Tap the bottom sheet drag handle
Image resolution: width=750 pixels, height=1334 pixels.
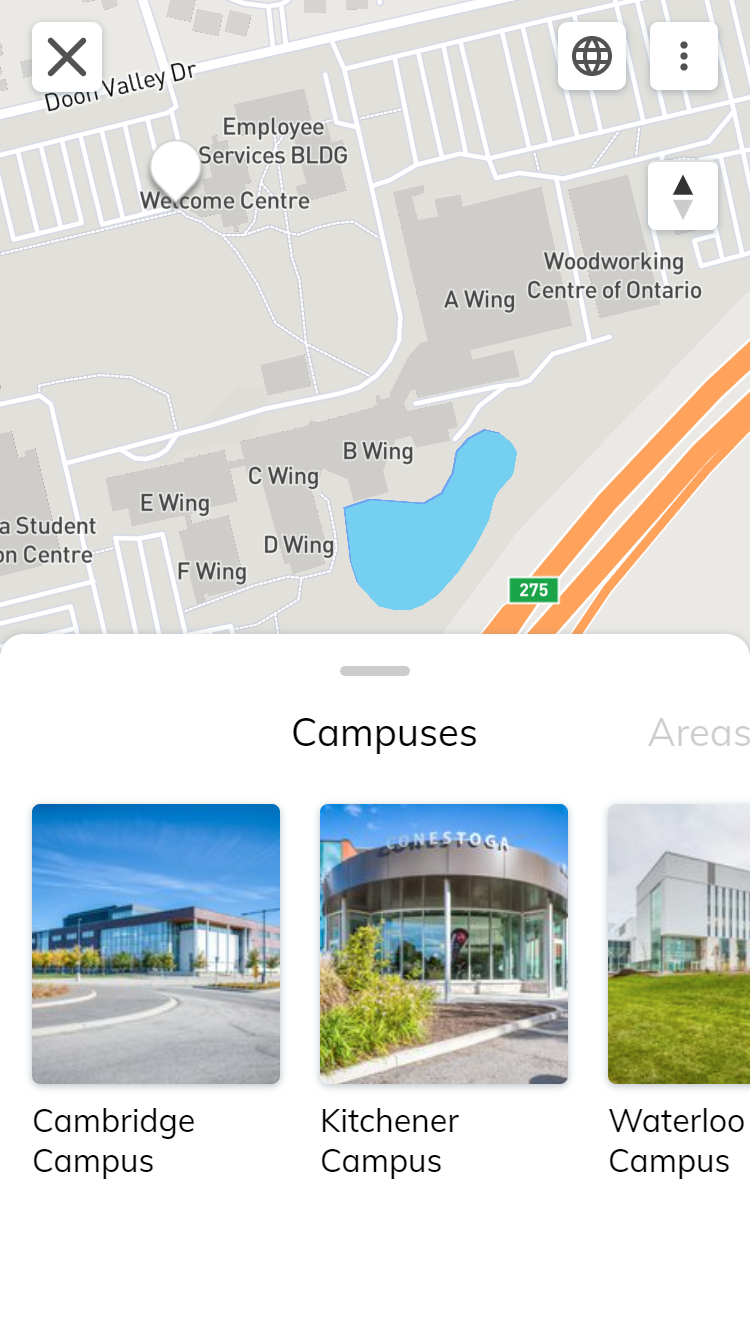(x=375, y=671)
